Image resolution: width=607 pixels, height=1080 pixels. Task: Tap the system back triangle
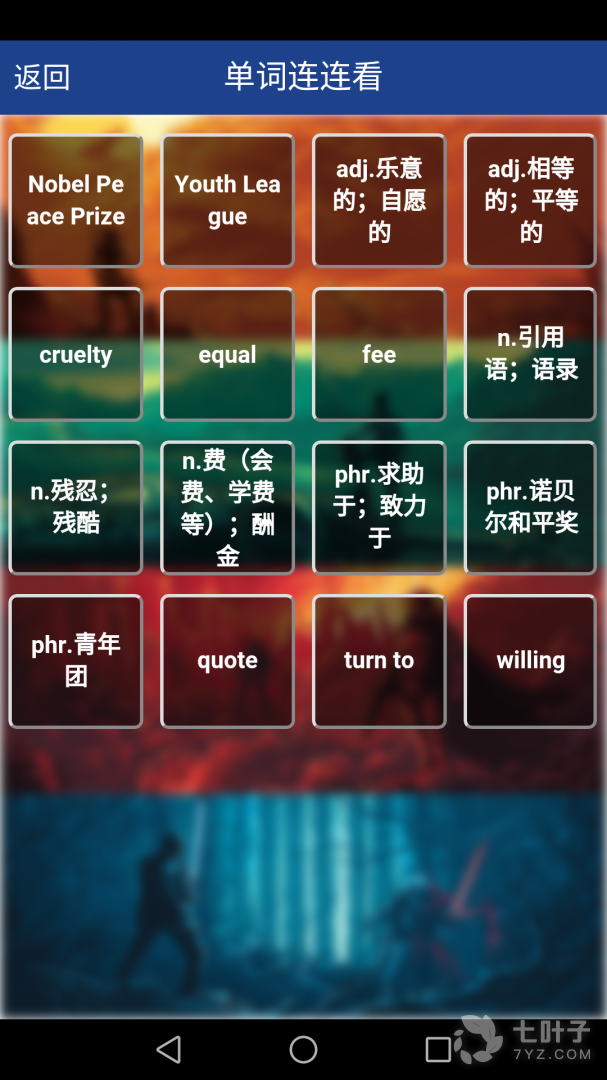(x=169, y=1050)
